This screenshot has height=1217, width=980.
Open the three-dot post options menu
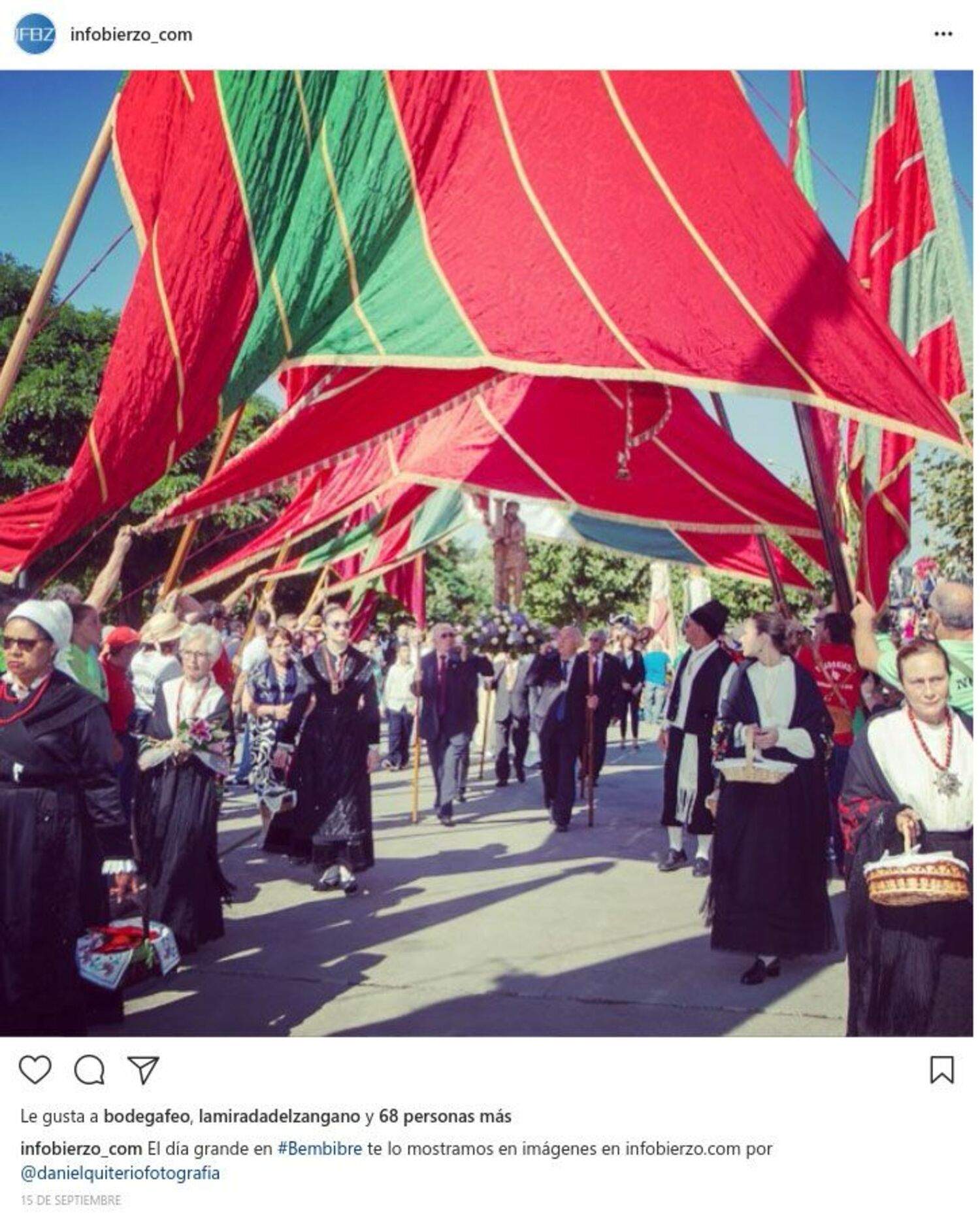[943, 34]
